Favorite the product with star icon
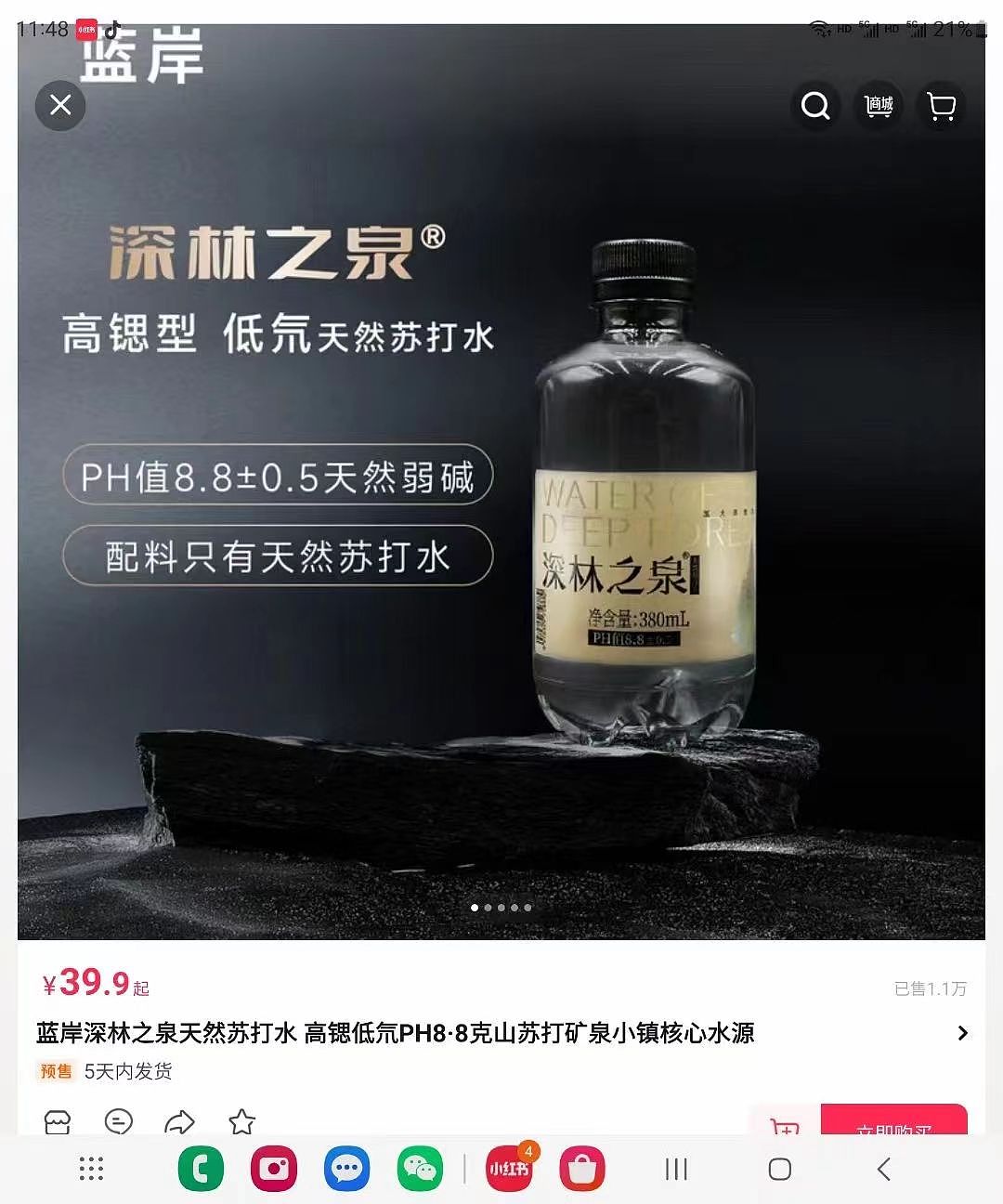The height and width of the screenshot is (1204, 1003). [x=241, y=1121]
